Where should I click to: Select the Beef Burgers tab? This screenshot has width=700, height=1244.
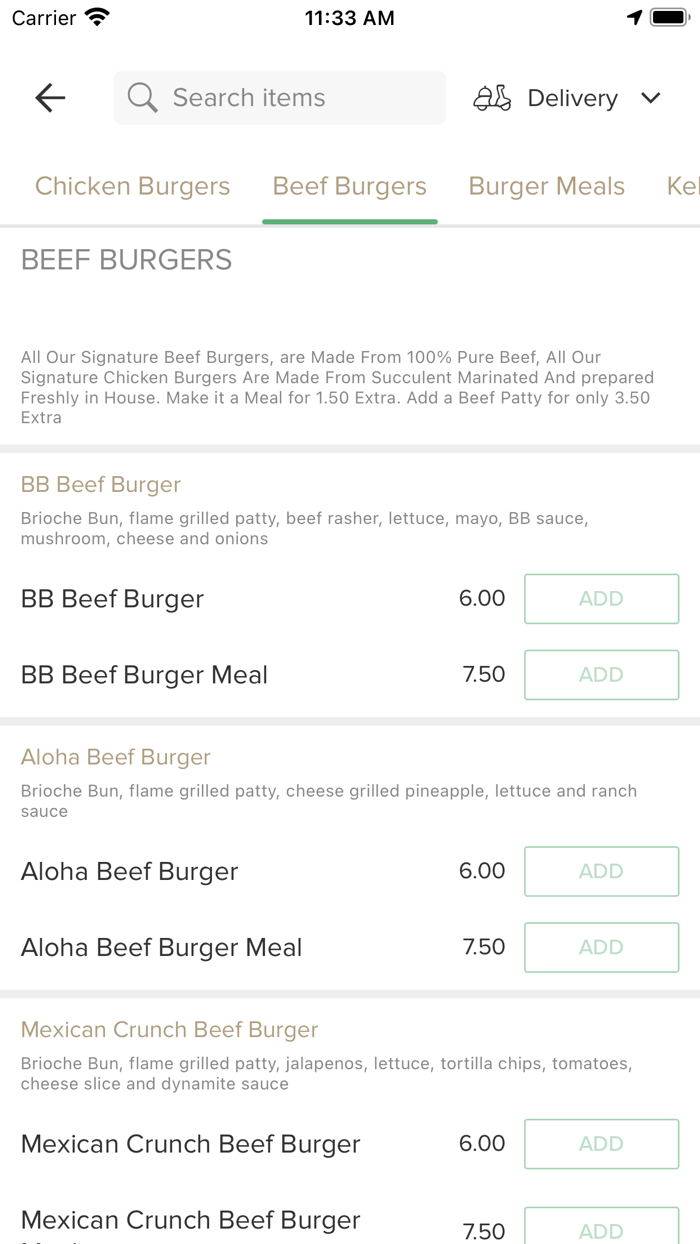coord(349,186)
